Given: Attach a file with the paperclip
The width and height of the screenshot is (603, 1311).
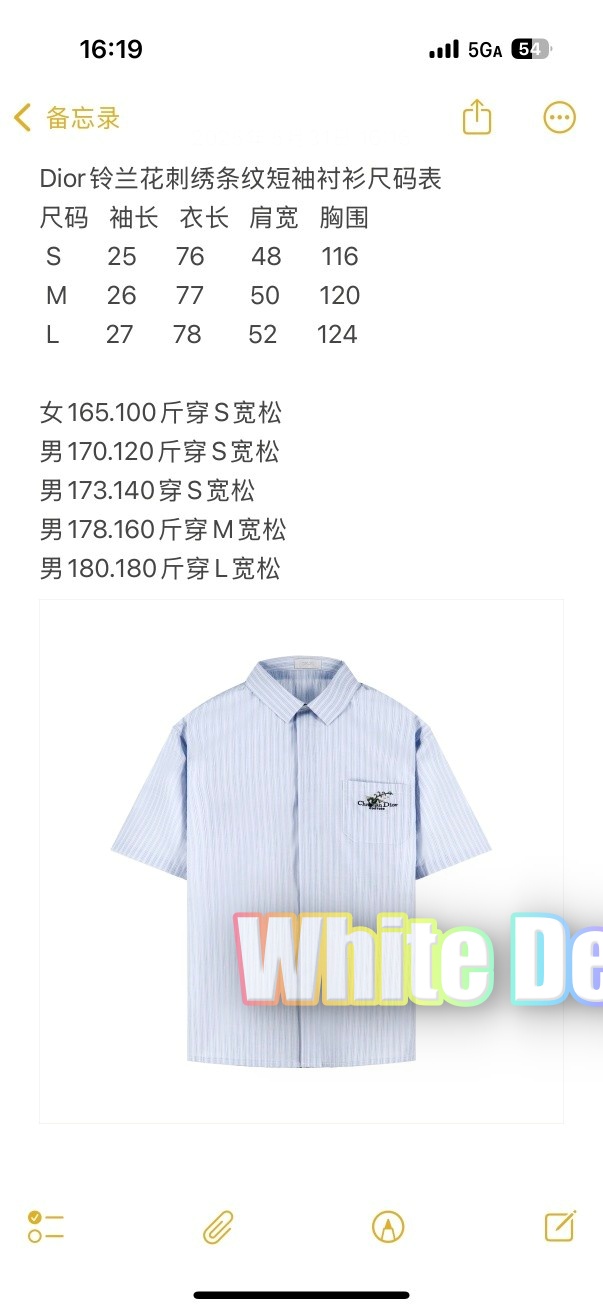Looking at the screenshot, I should pos(218,1227).
